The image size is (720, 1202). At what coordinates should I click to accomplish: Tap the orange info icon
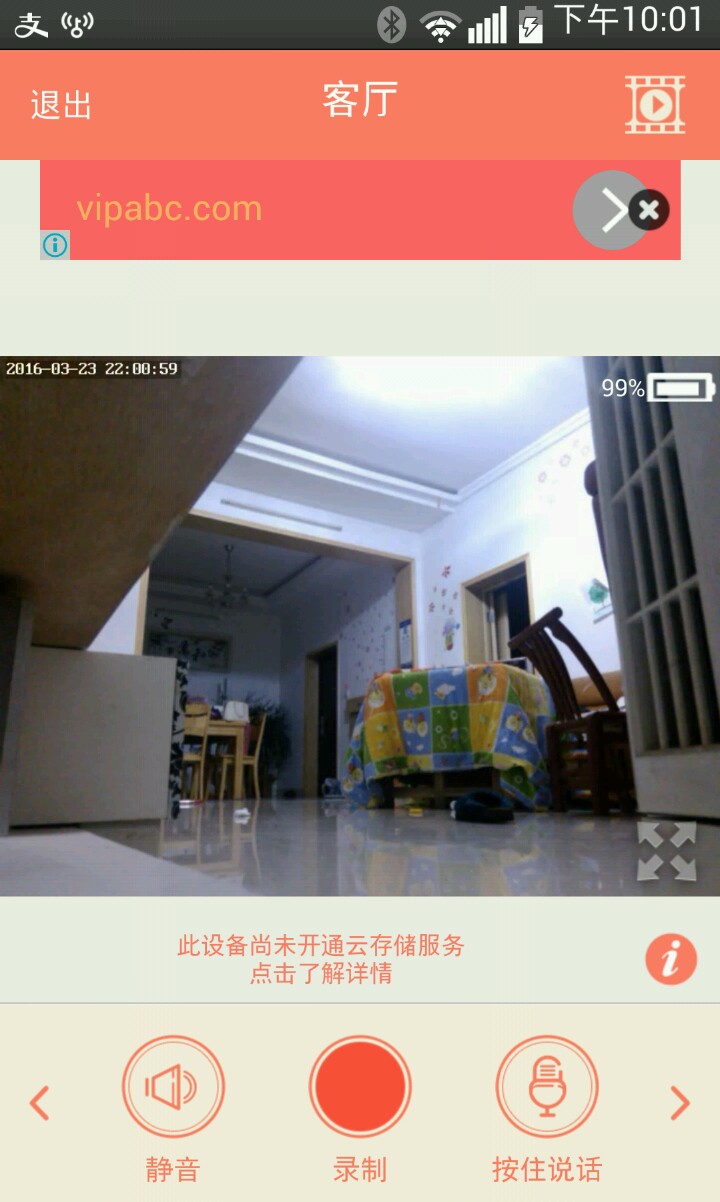tap(671, 960)
